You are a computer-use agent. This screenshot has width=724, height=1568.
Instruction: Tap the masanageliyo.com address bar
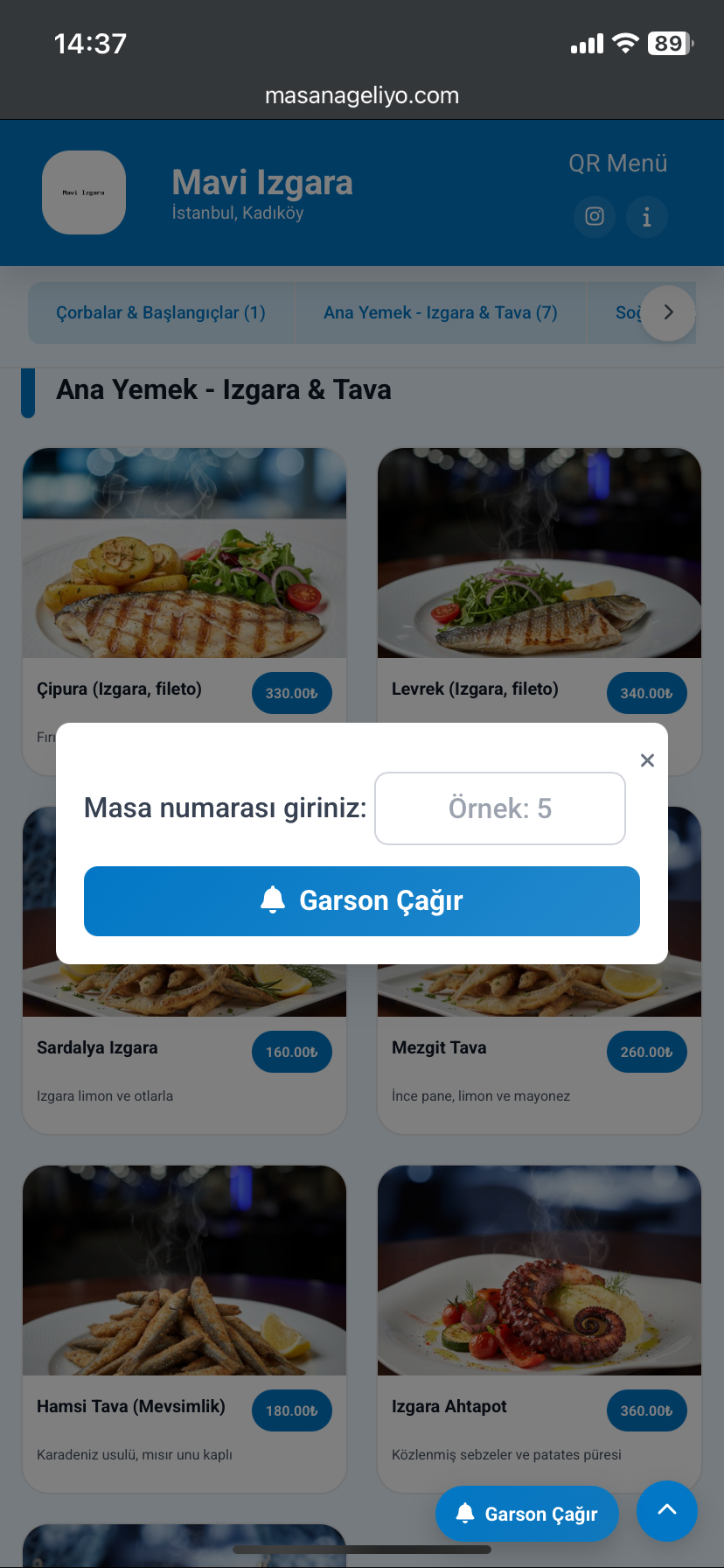pos(362,94)
